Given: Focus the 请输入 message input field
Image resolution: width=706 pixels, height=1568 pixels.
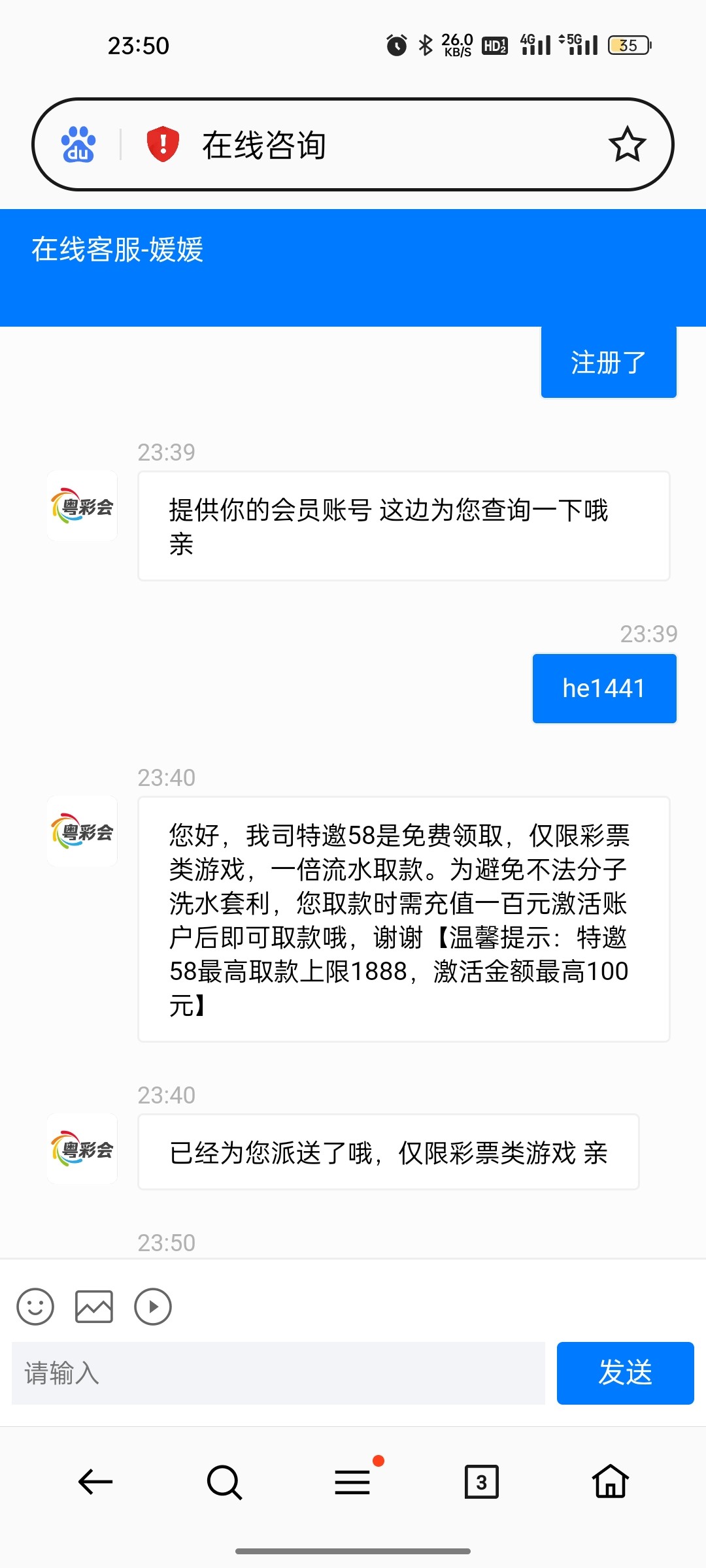Looking at the screenshot, I should (278, 1373).
